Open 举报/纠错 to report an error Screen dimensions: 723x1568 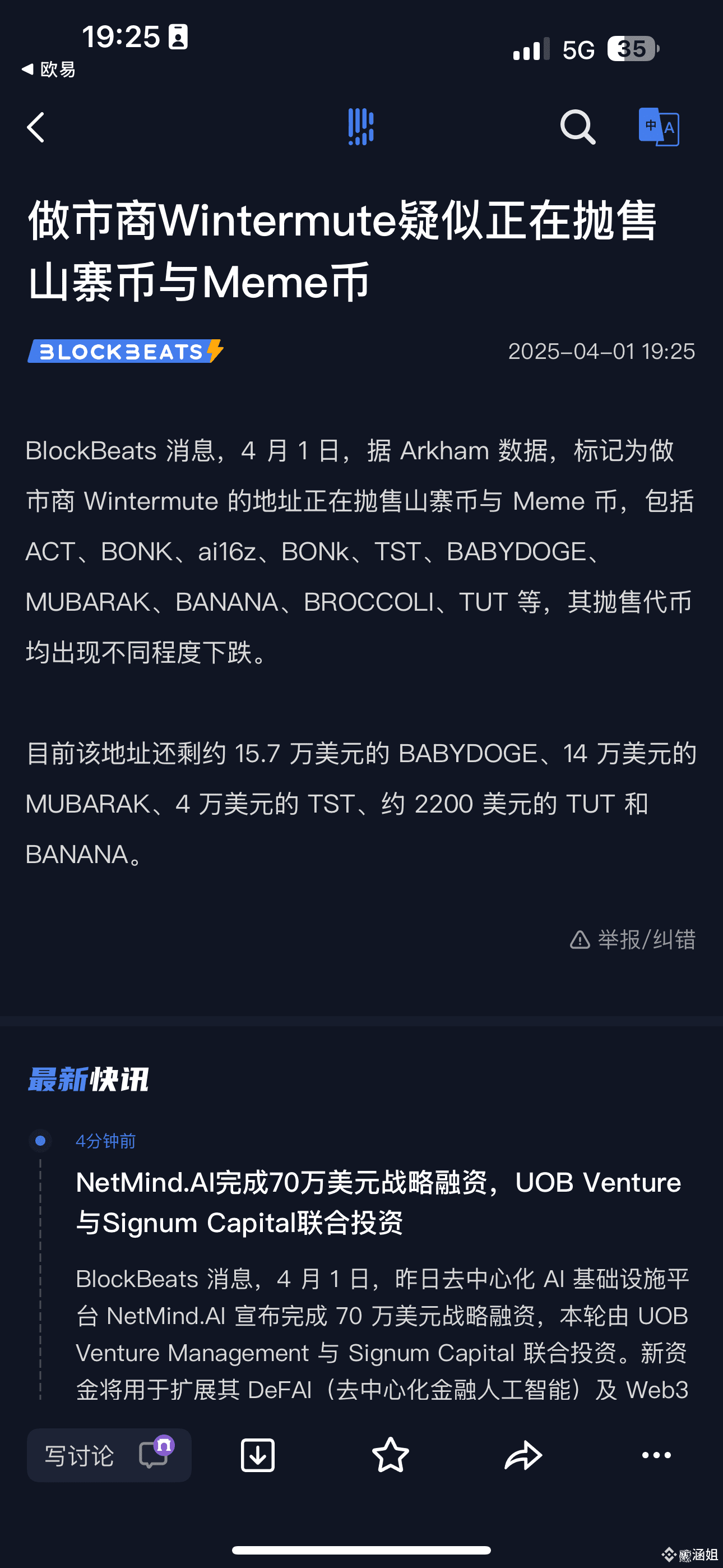click(x=647, y=940)
